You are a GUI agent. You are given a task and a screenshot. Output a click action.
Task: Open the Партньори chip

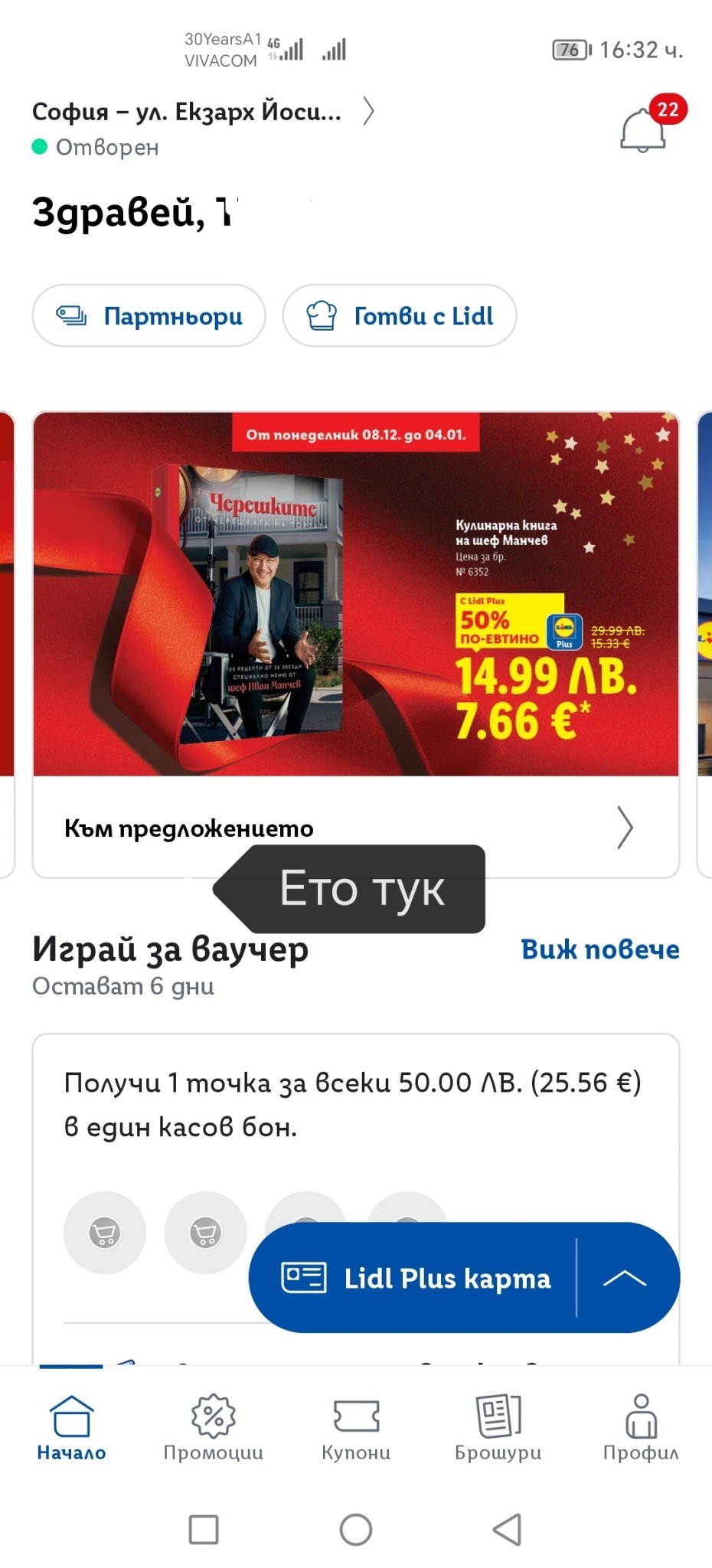point(149,315)
